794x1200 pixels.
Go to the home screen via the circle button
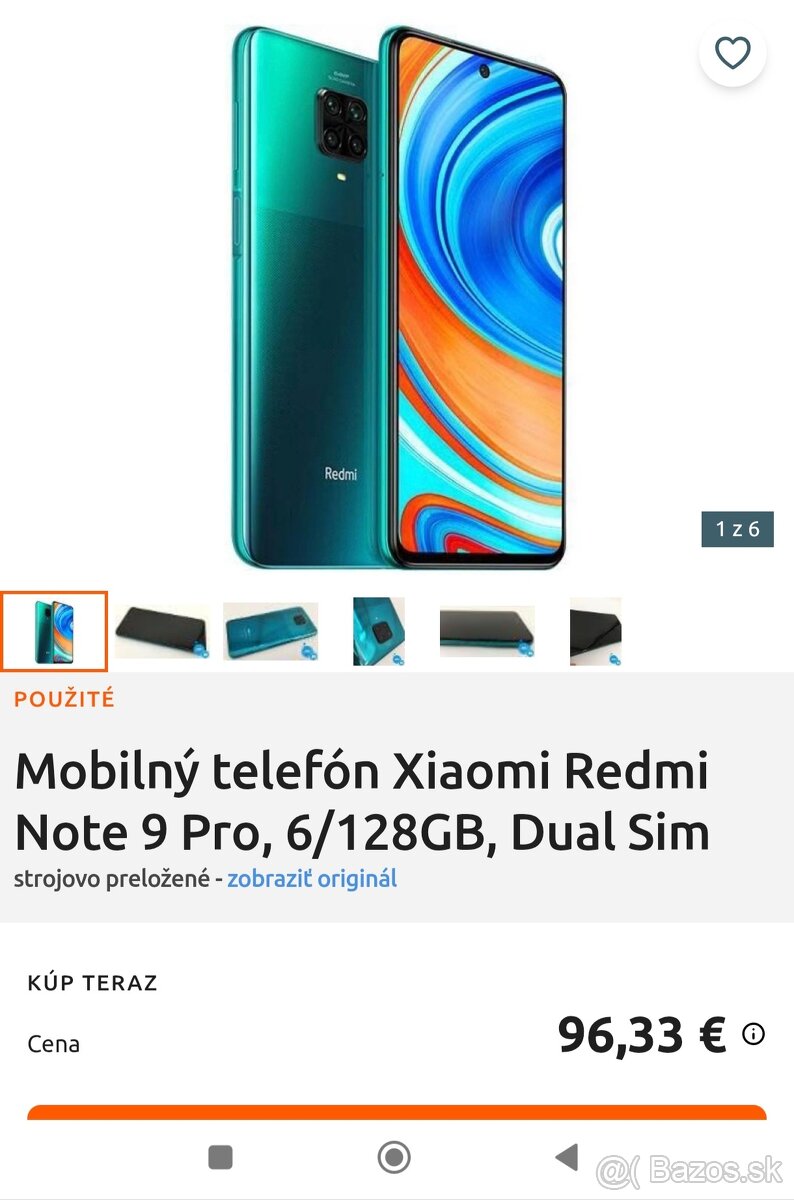pos(394,1157)
